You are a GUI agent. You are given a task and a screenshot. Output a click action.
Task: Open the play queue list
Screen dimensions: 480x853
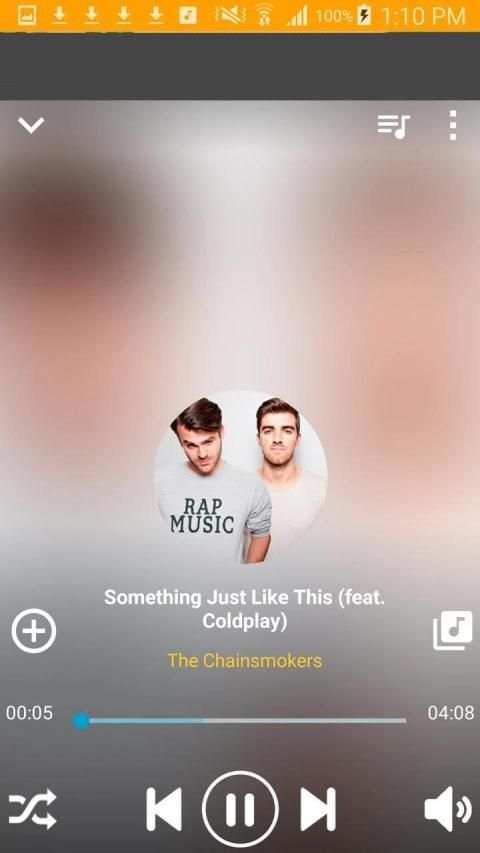pyautogui.click(x=393, y=126)
